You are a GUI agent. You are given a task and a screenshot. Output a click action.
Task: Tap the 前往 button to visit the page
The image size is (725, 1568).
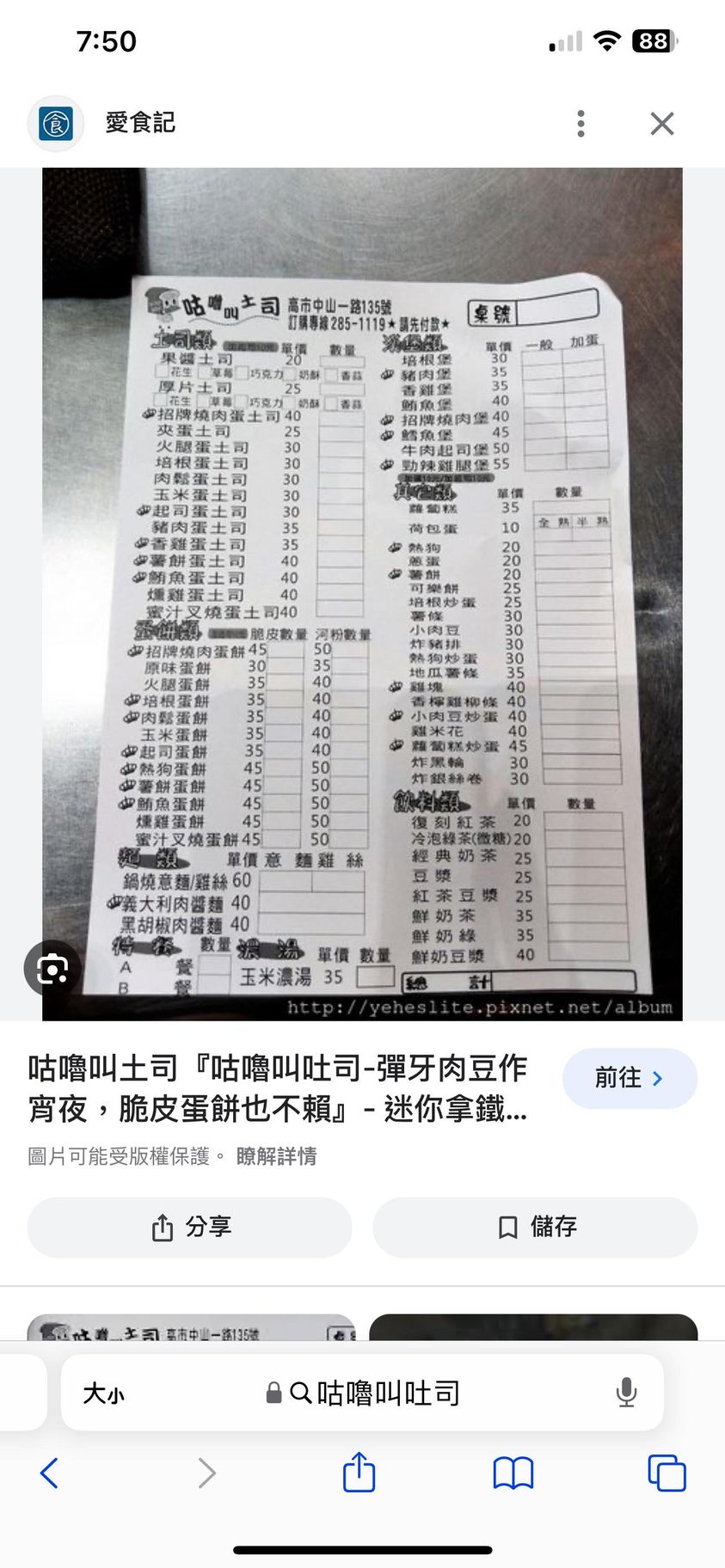(629, 1078)
